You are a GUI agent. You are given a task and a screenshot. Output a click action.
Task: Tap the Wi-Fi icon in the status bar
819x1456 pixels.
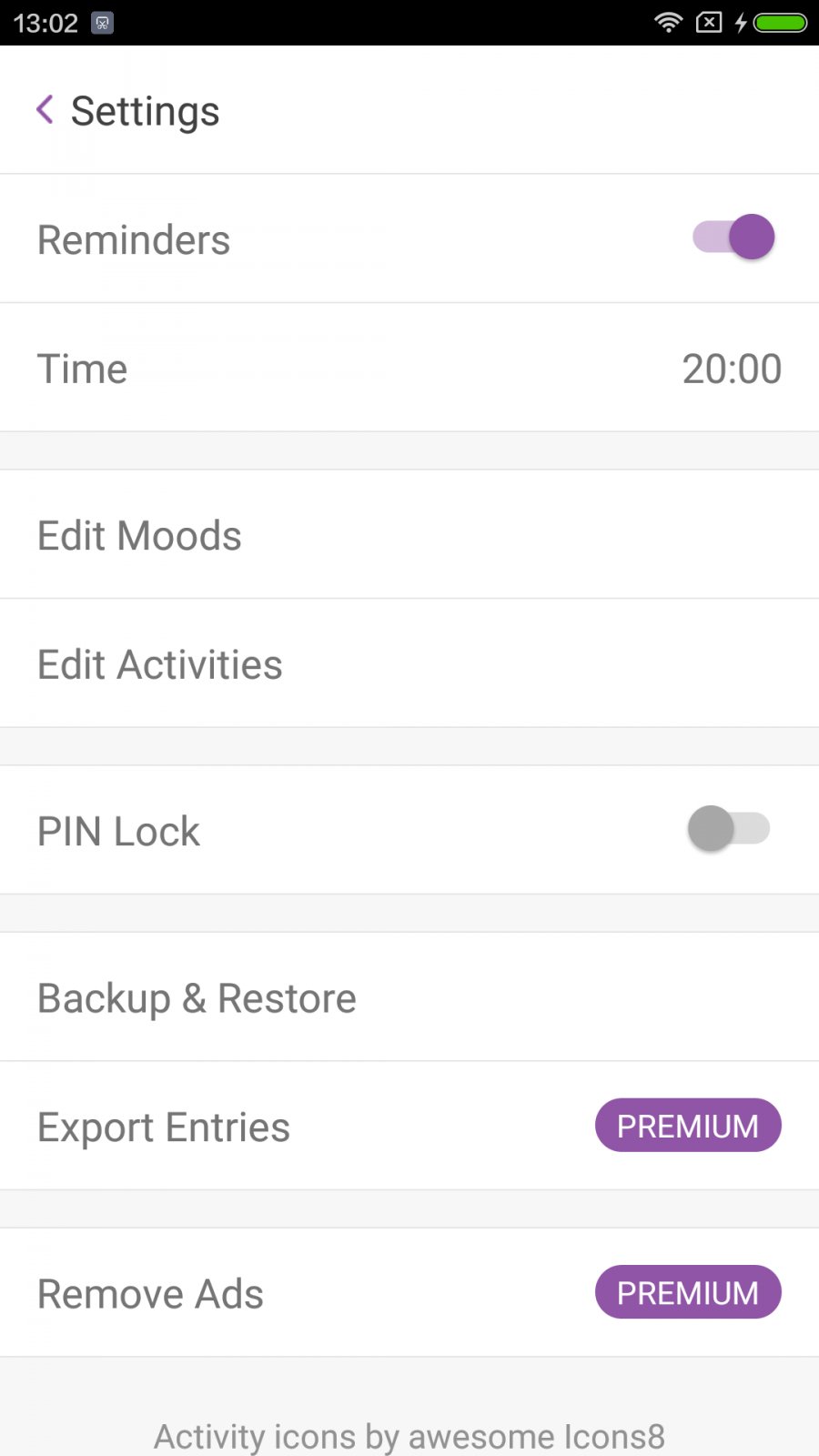[x=669, y=22]
